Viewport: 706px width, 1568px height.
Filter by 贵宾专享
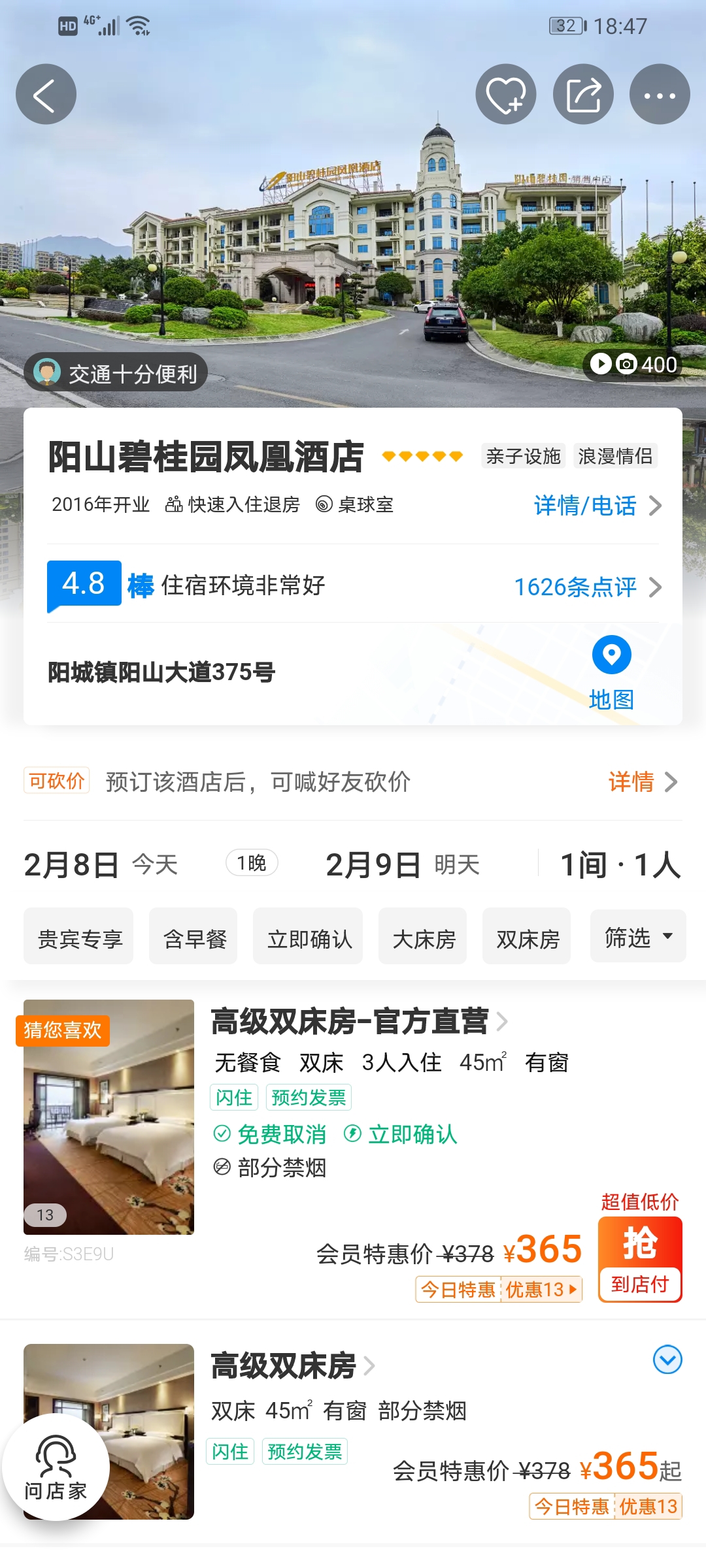[79, 938]
